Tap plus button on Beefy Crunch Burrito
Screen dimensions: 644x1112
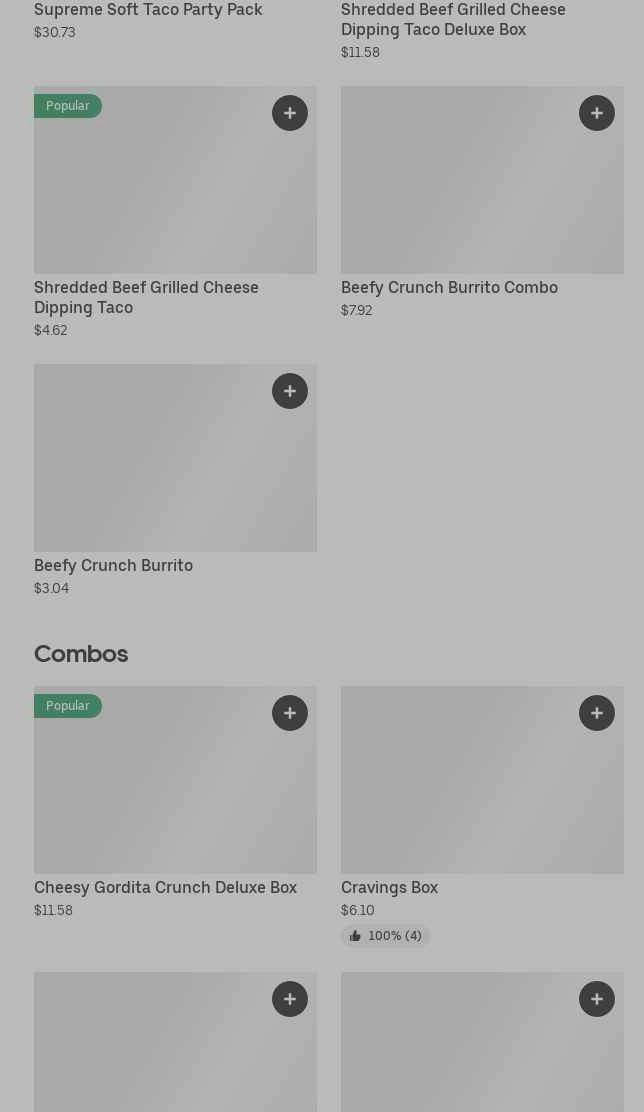[x=290, y=391]
